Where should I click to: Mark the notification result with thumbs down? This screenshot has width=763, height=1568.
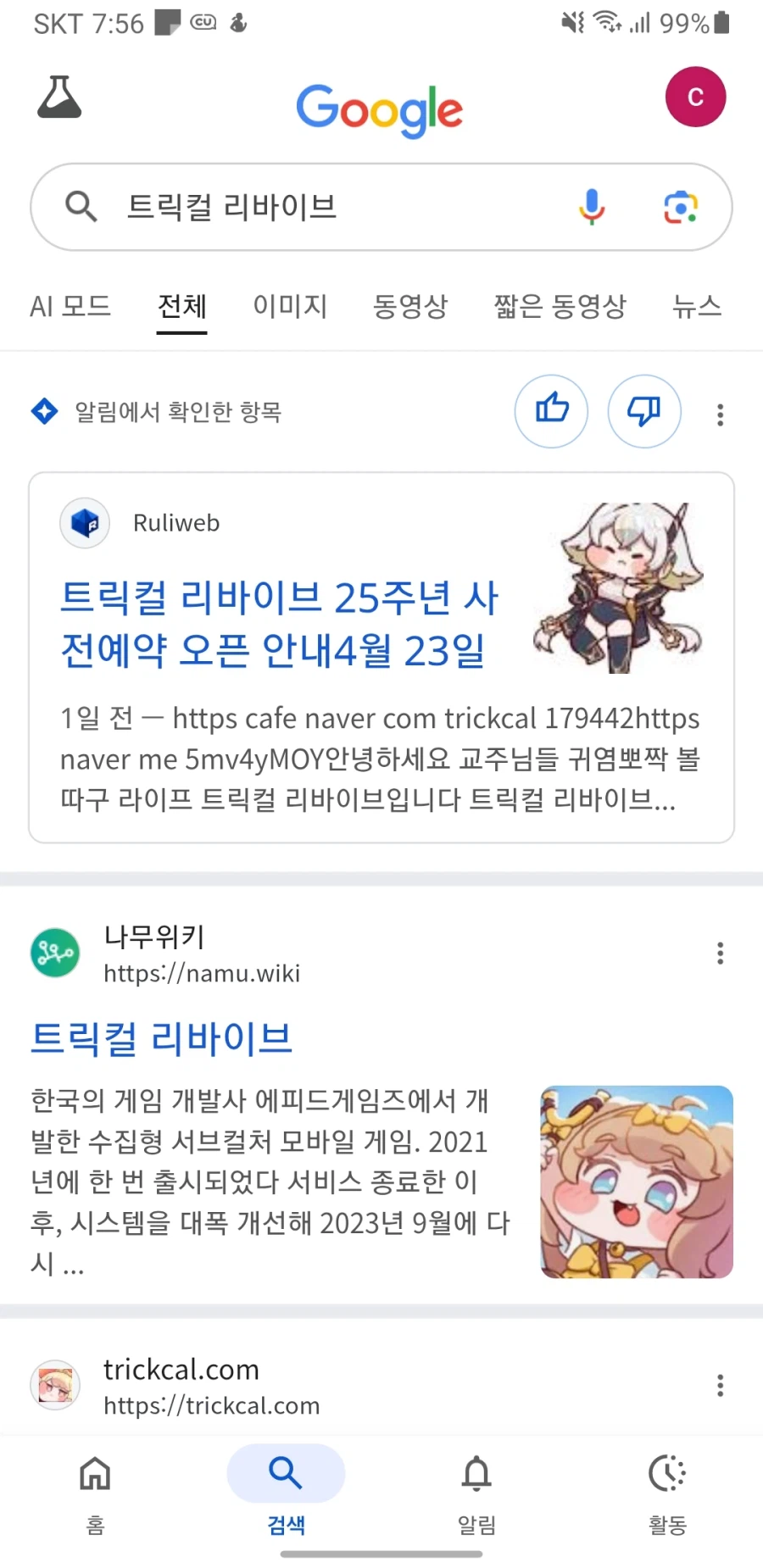(x=643, y=411)
